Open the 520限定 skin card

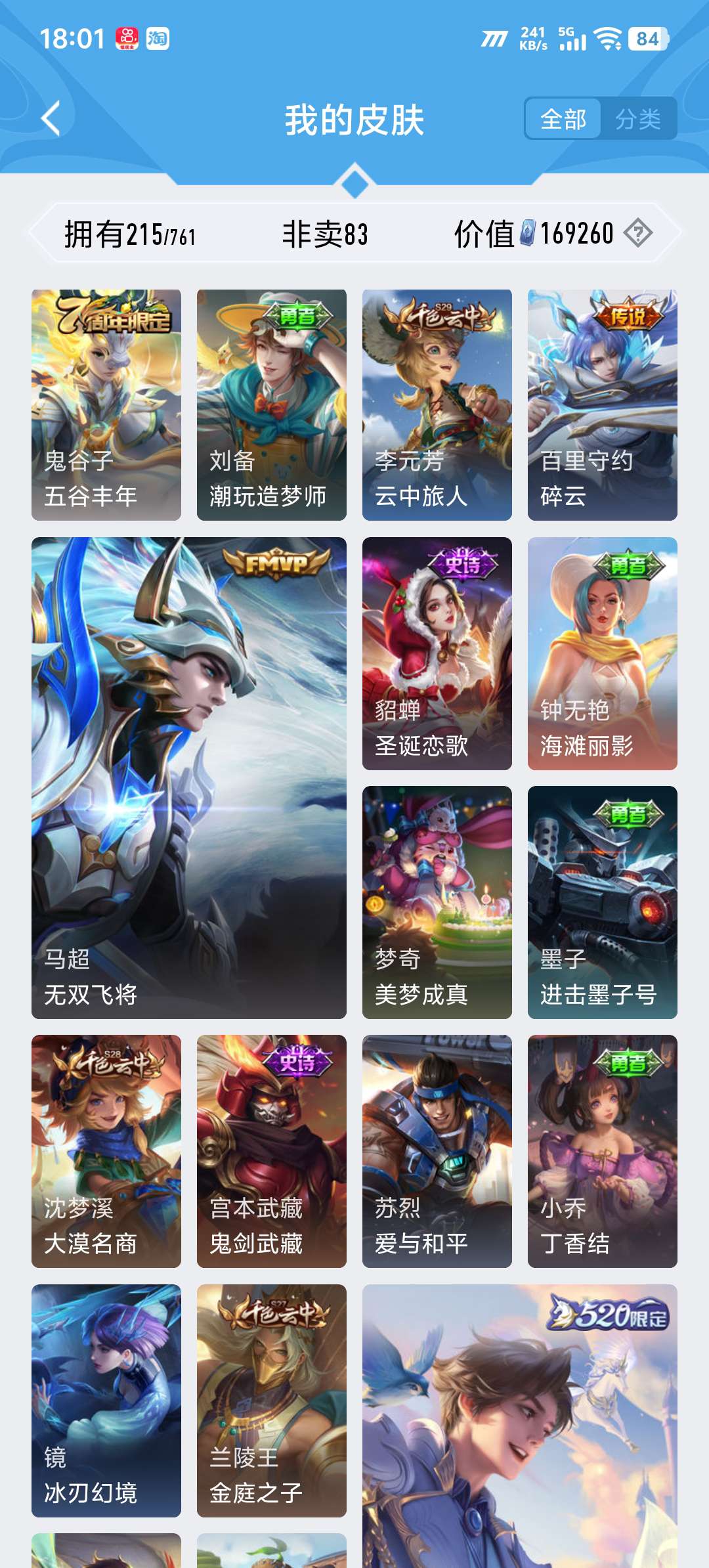(520, 1425)
